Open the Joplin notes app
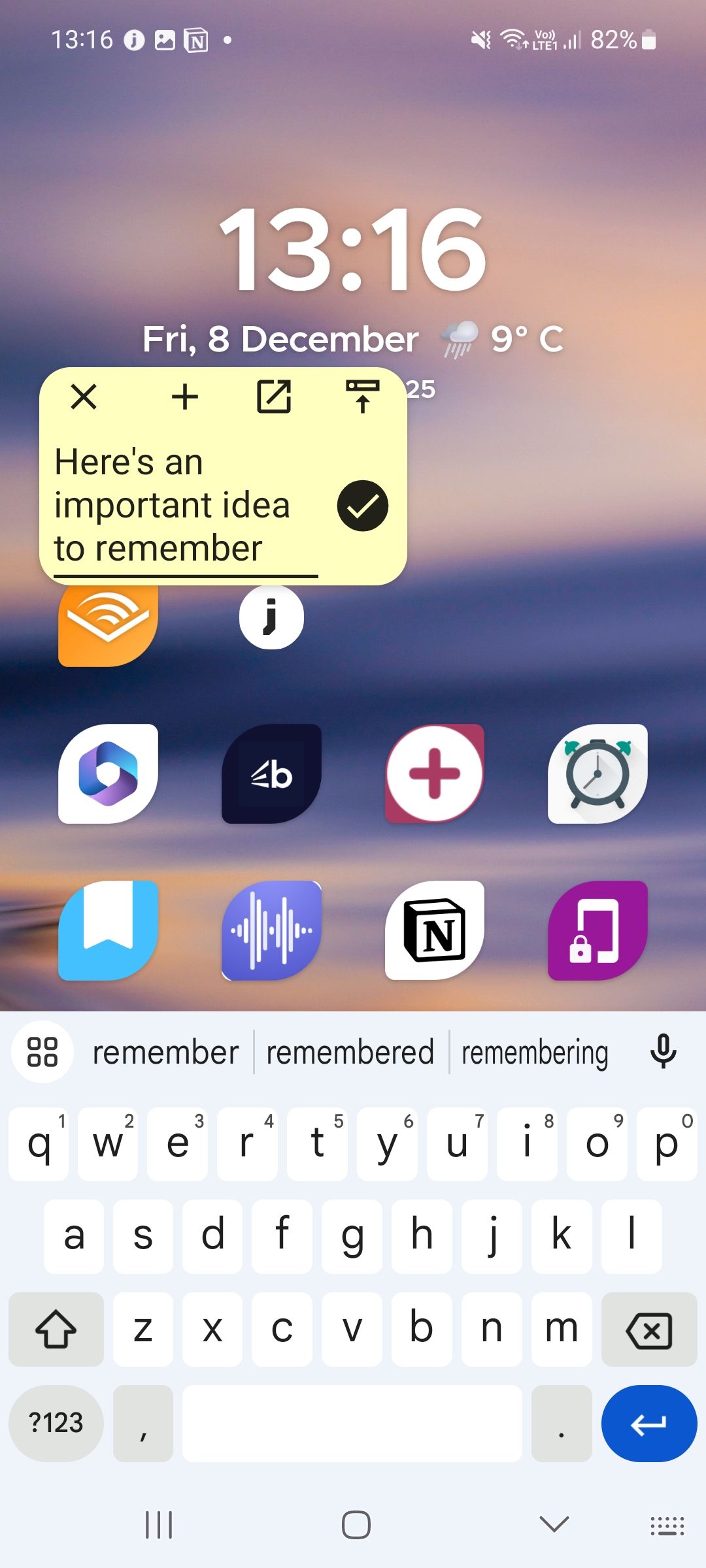Image resolution: width=706 pixels, height=1568 pixels. 270,616
